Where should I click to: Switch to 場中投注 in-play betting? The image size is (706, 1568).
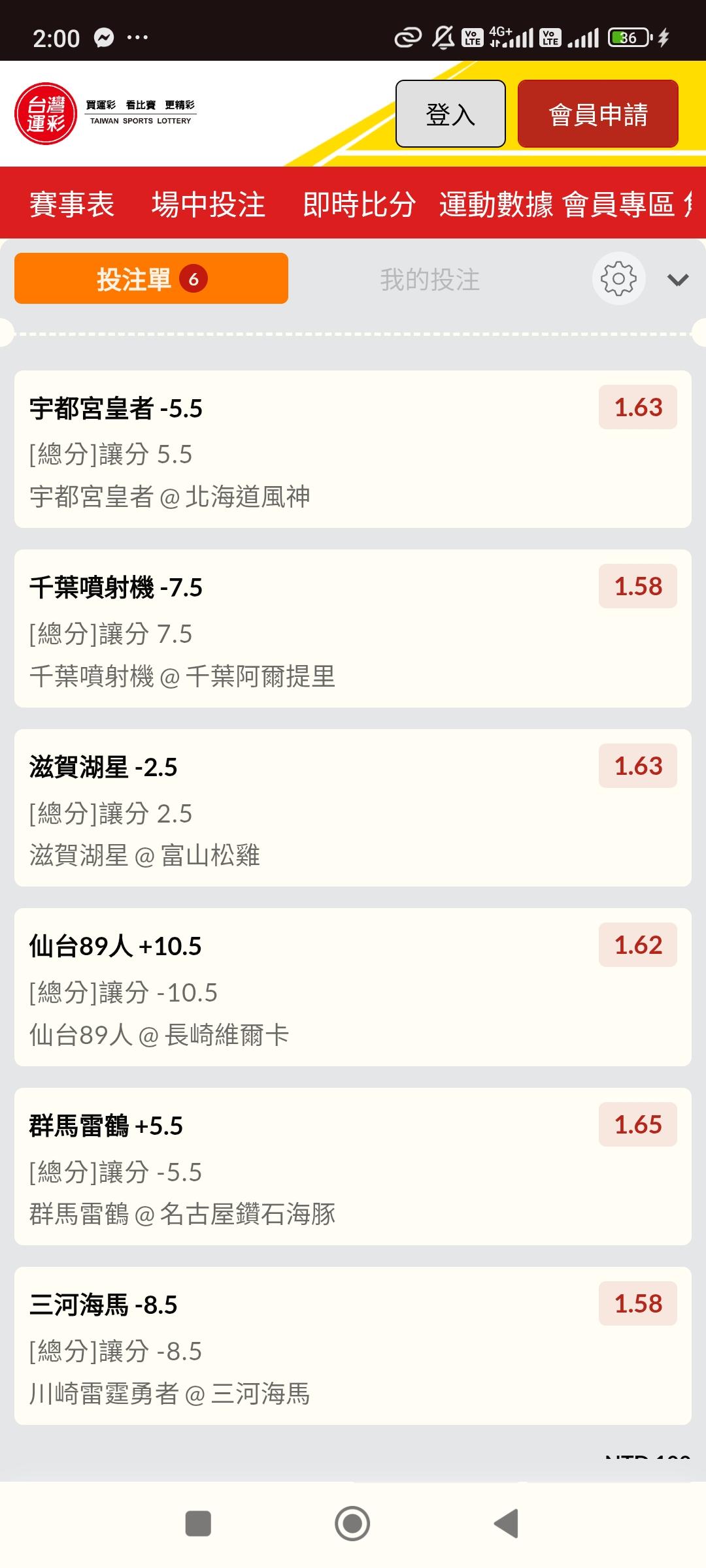click(209, 204)
